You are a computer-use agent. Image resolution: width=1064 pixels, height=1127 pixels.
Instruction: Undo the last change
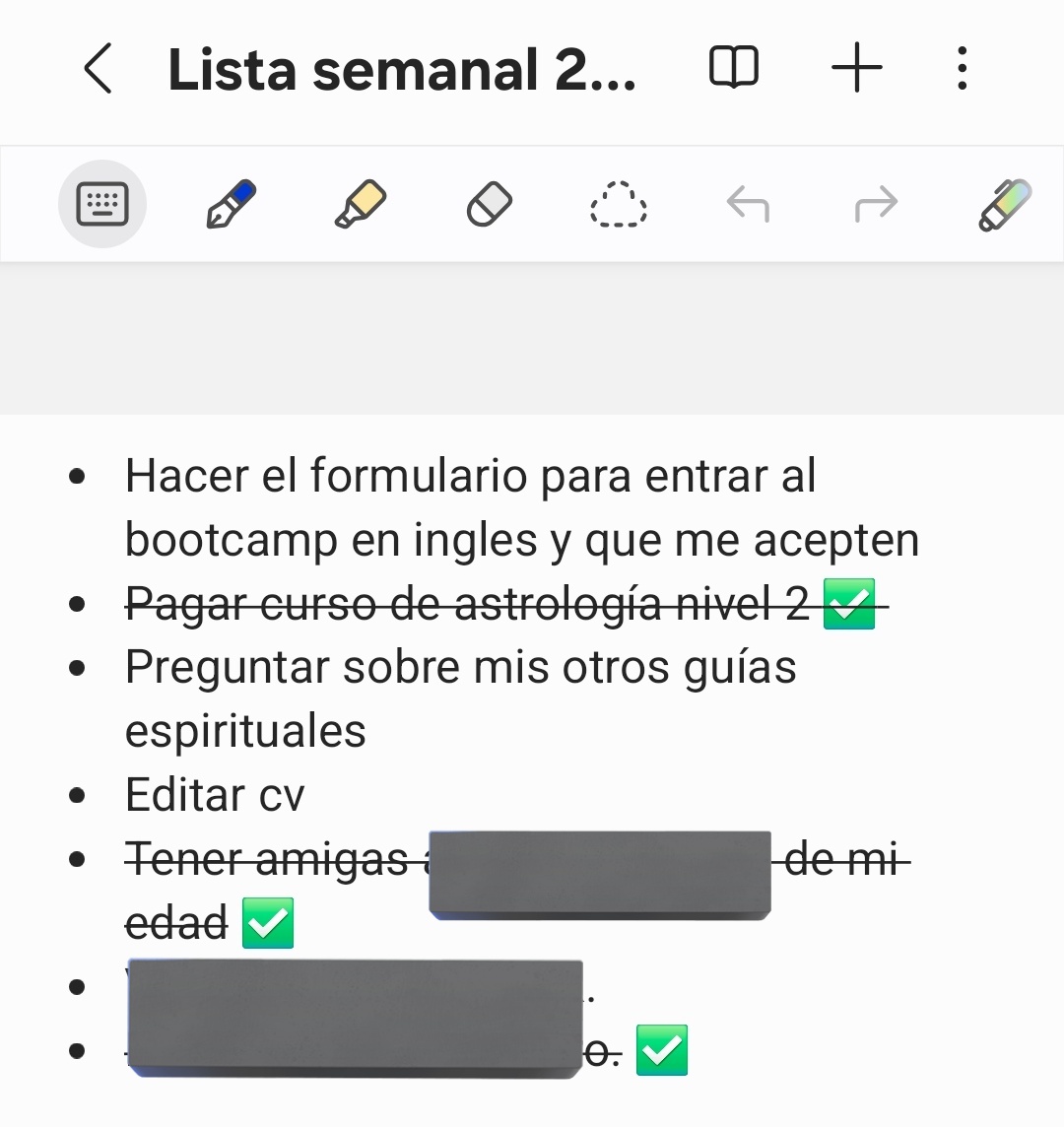click(747, 205)
